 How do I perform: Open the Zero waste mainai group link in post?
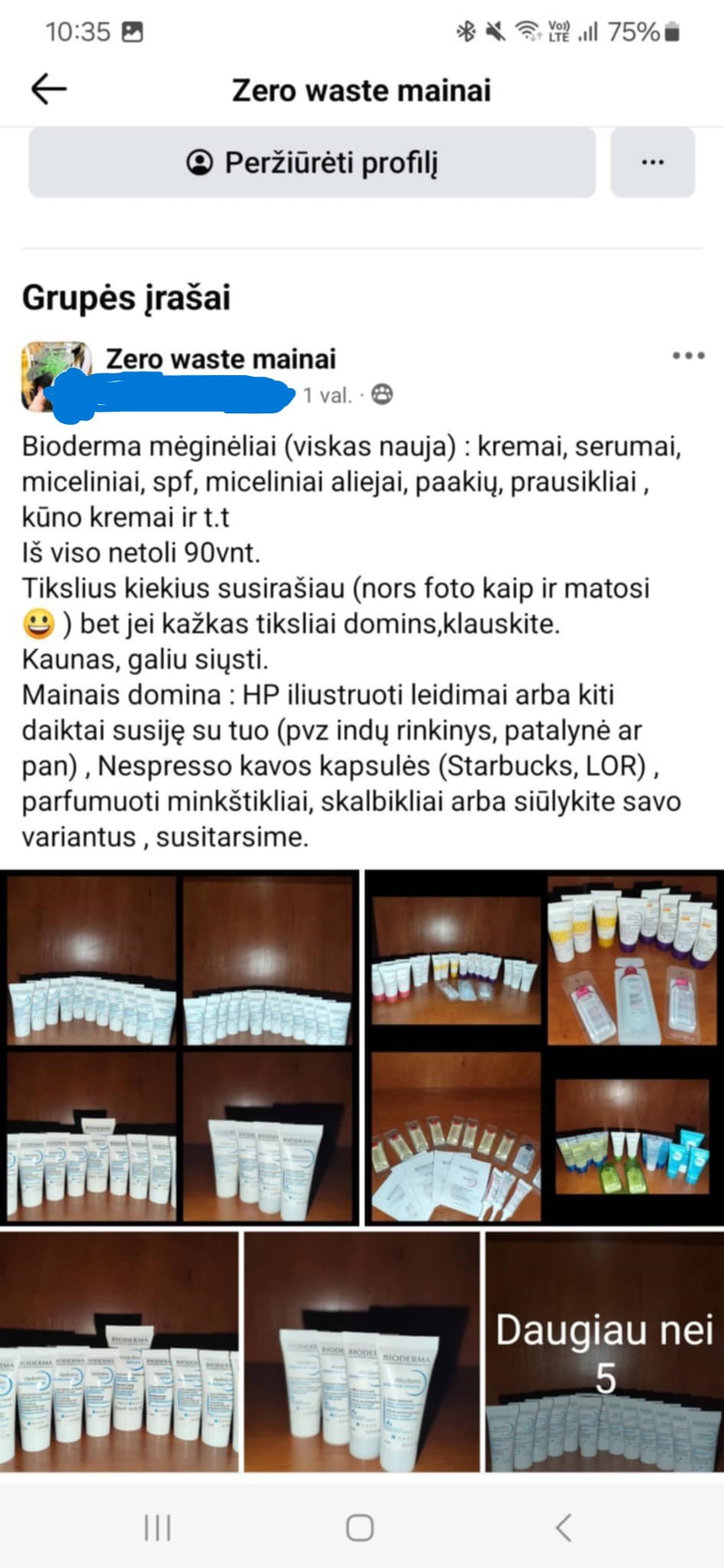221,358
